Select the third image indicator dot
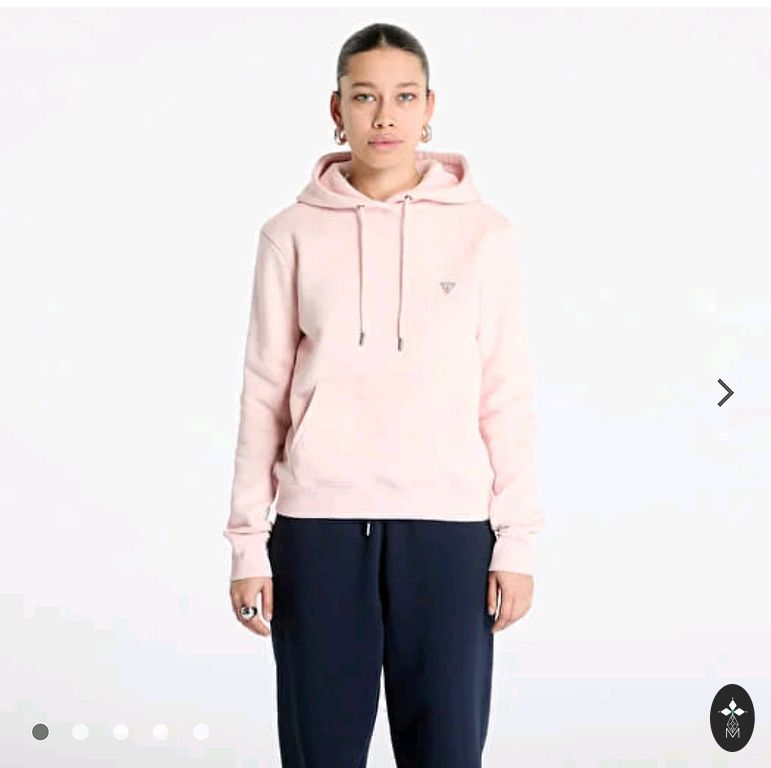Image resolution: width=771 pixels, height=768 pixels. pos(120,732)
